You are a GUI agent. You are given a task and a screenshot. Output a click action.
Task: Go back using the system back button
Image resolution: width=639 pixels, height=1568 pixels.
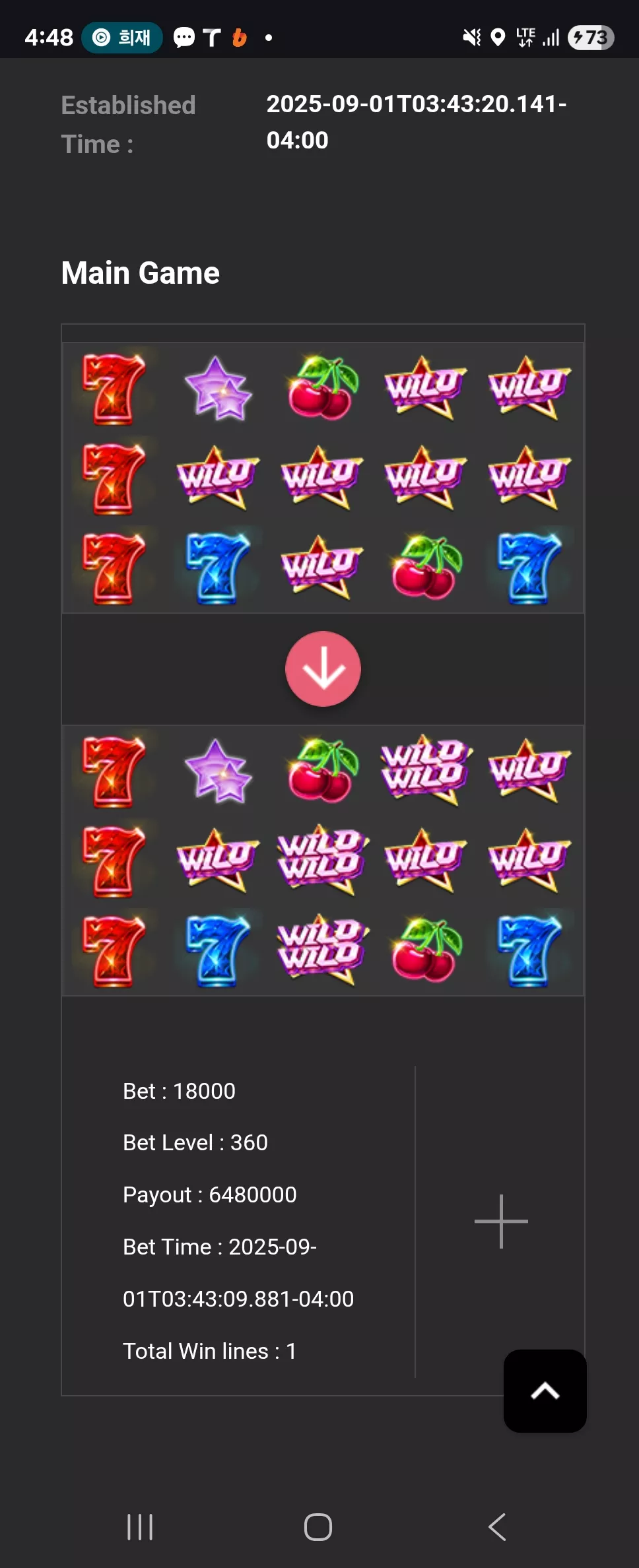point(497,1526)
